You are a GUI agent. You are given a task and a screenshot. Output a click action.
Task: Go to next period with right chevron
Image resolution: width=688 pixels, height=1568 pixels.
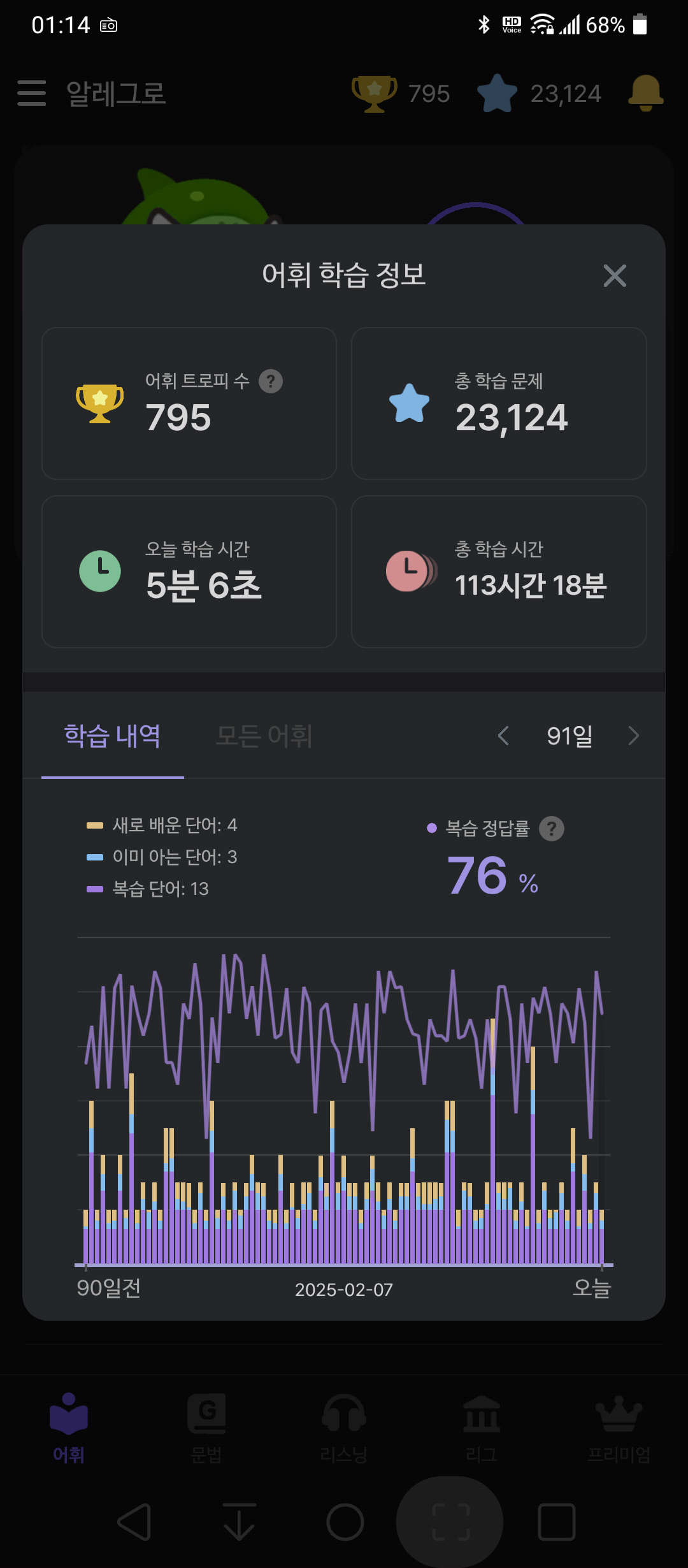pyautogui.click(x=633, y=736)
